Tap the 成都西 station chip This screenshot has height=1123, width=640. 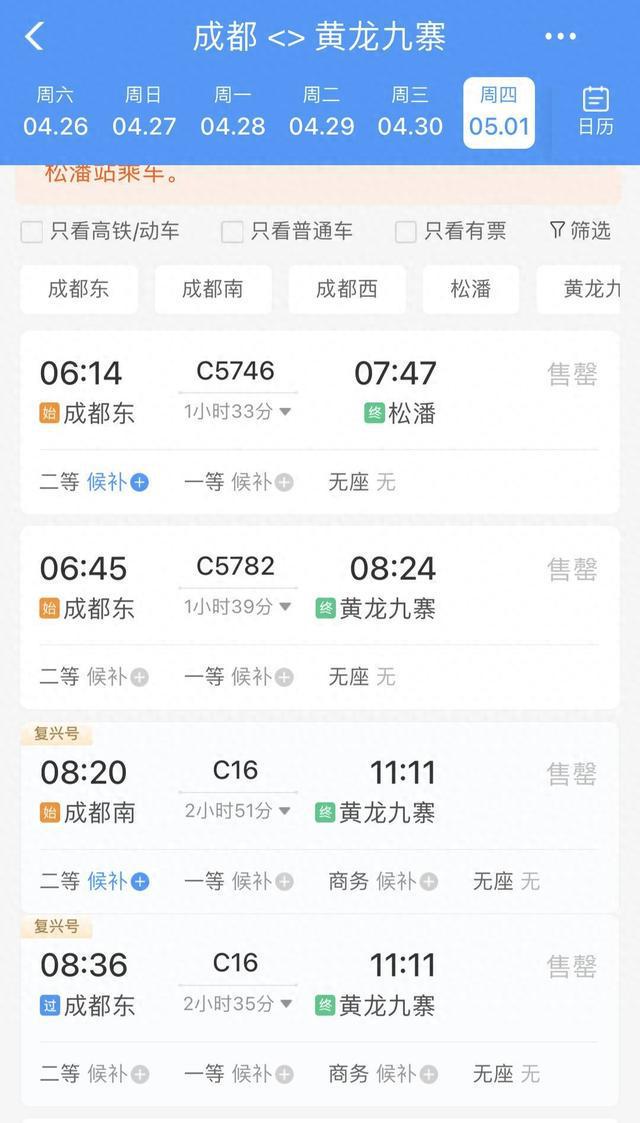point(346,289)
